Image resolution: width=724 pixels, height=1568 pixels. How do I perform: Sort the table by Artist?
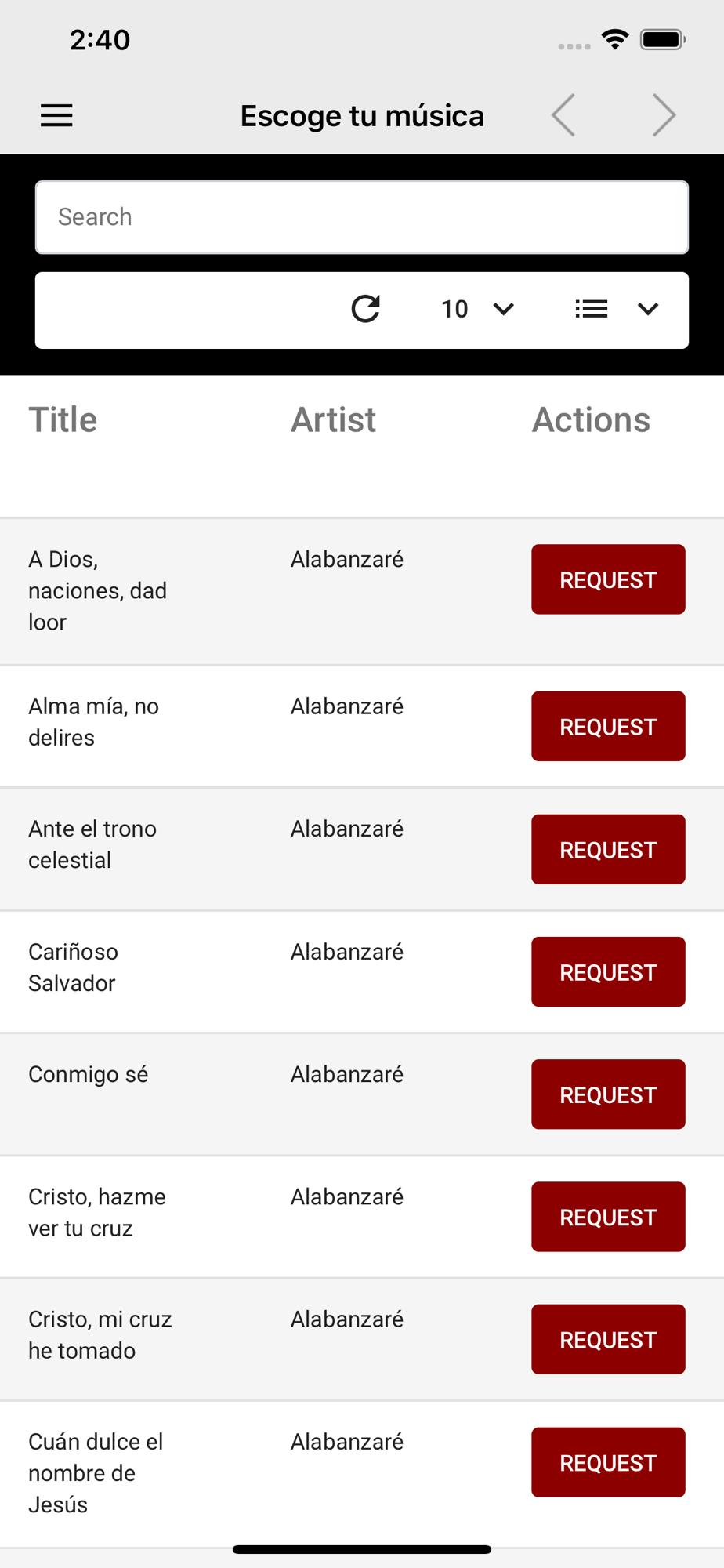click(334, 420)
